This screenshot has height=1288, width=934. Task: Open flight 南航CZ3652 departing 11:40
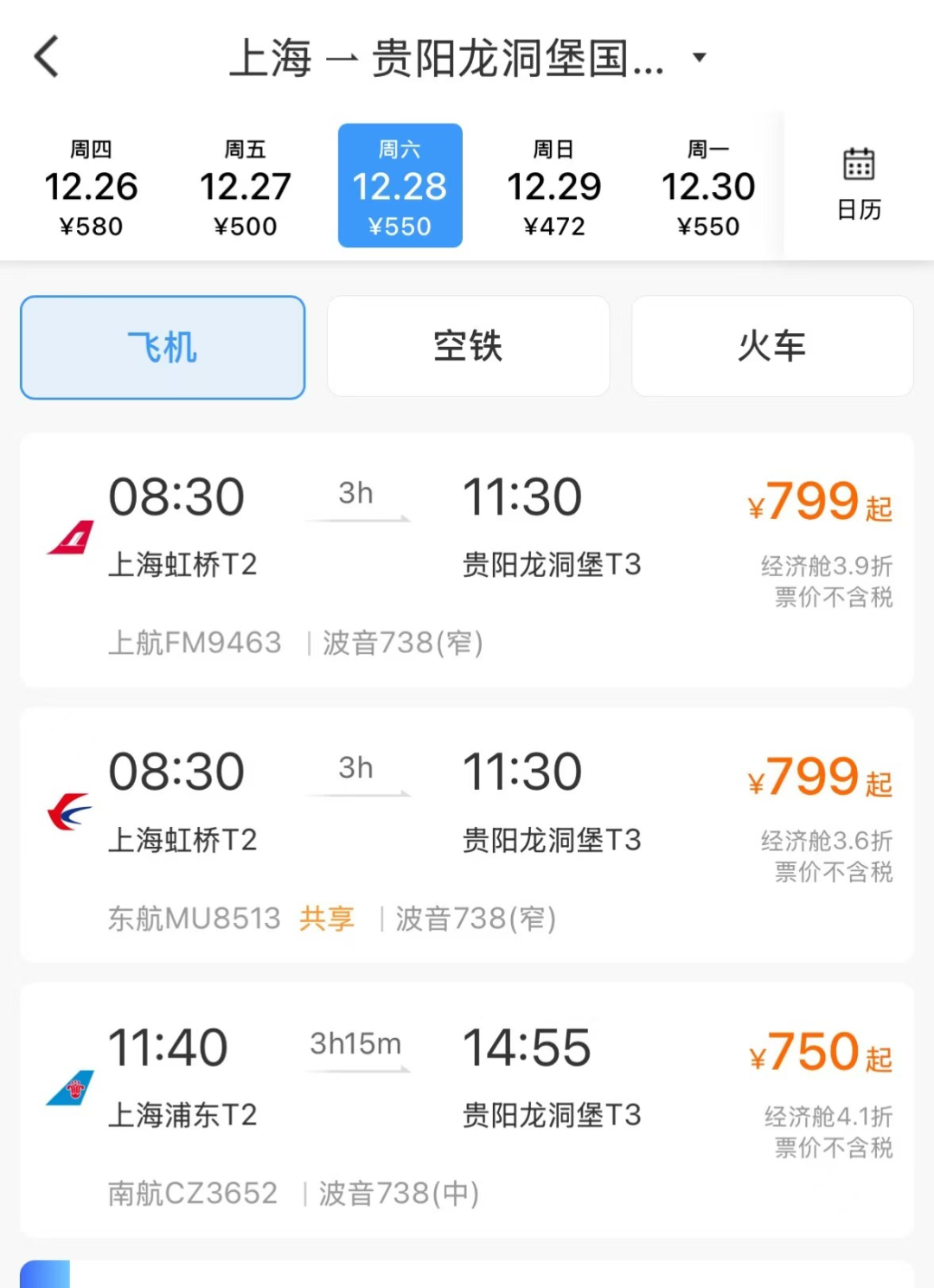tap(467, 1110)
